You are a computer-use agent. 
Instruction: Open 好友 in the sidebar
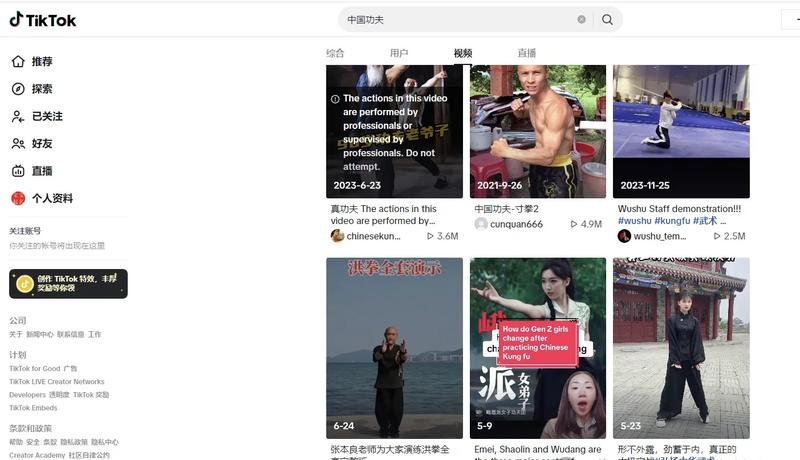click(x=41, y=144)
